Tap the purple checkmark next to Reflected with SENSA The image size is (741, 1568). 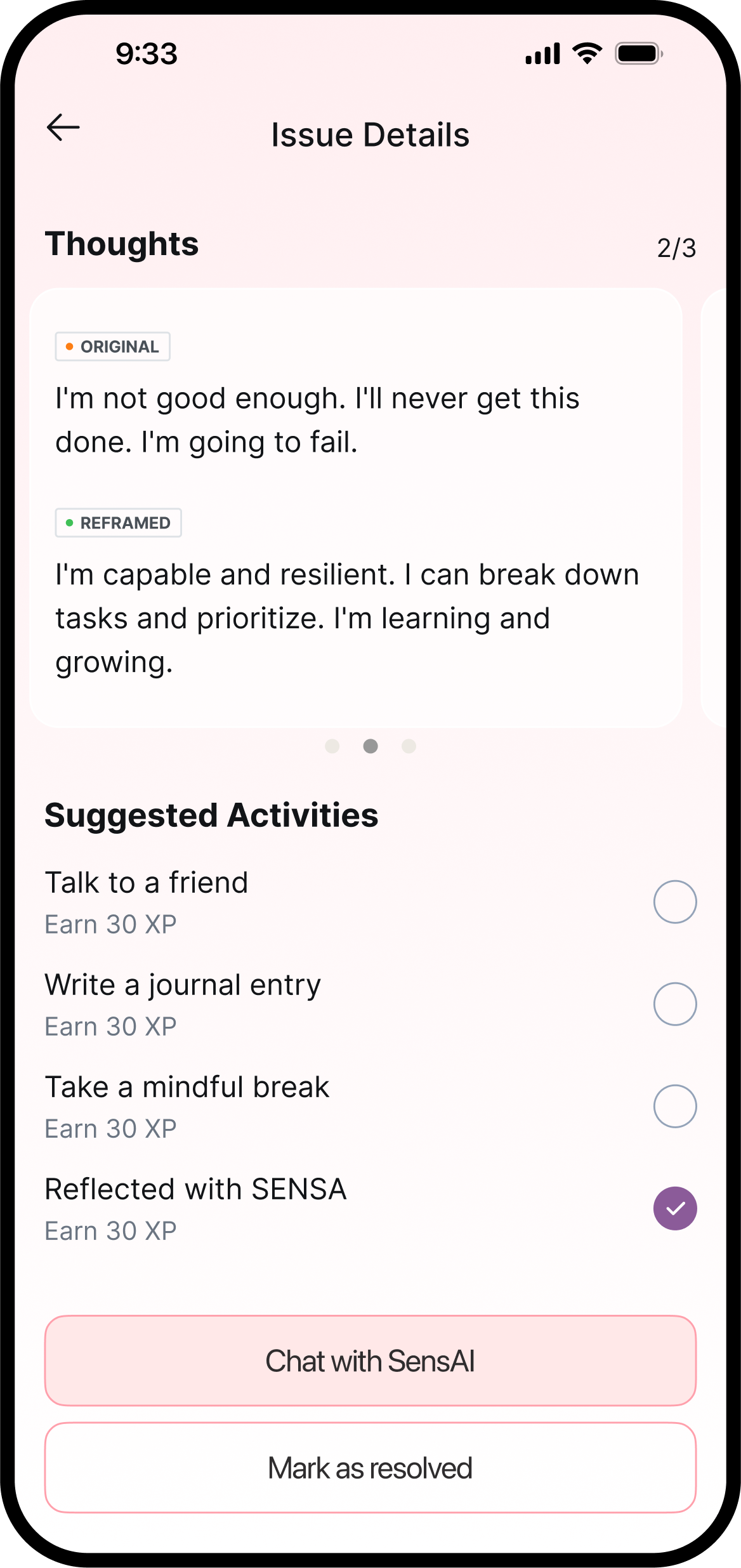pos(675,1208)
